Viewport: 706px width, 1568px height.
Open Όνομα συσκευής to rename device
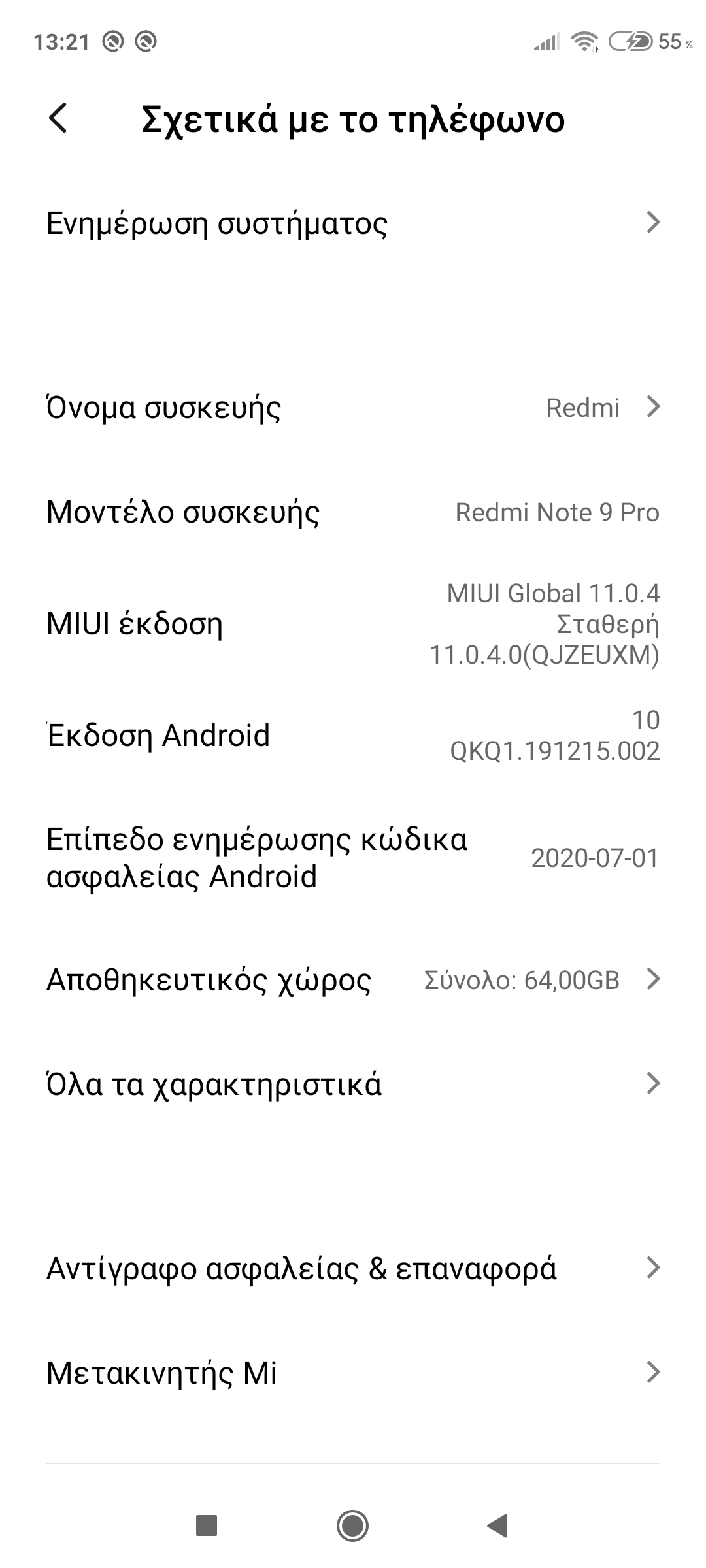click(x=353, y=408)
